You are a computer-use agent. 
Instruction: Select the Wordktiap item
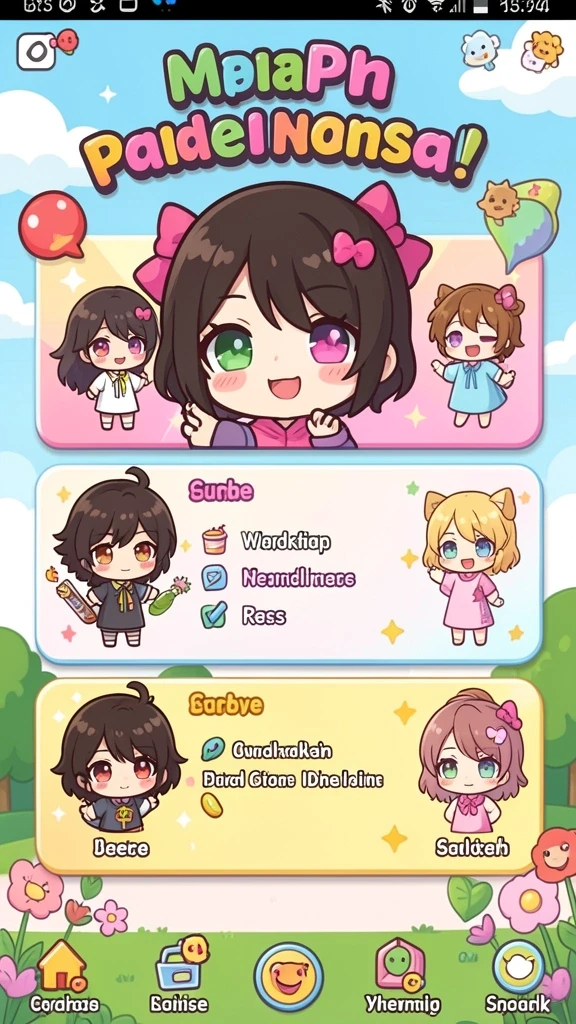pos(266,541)
